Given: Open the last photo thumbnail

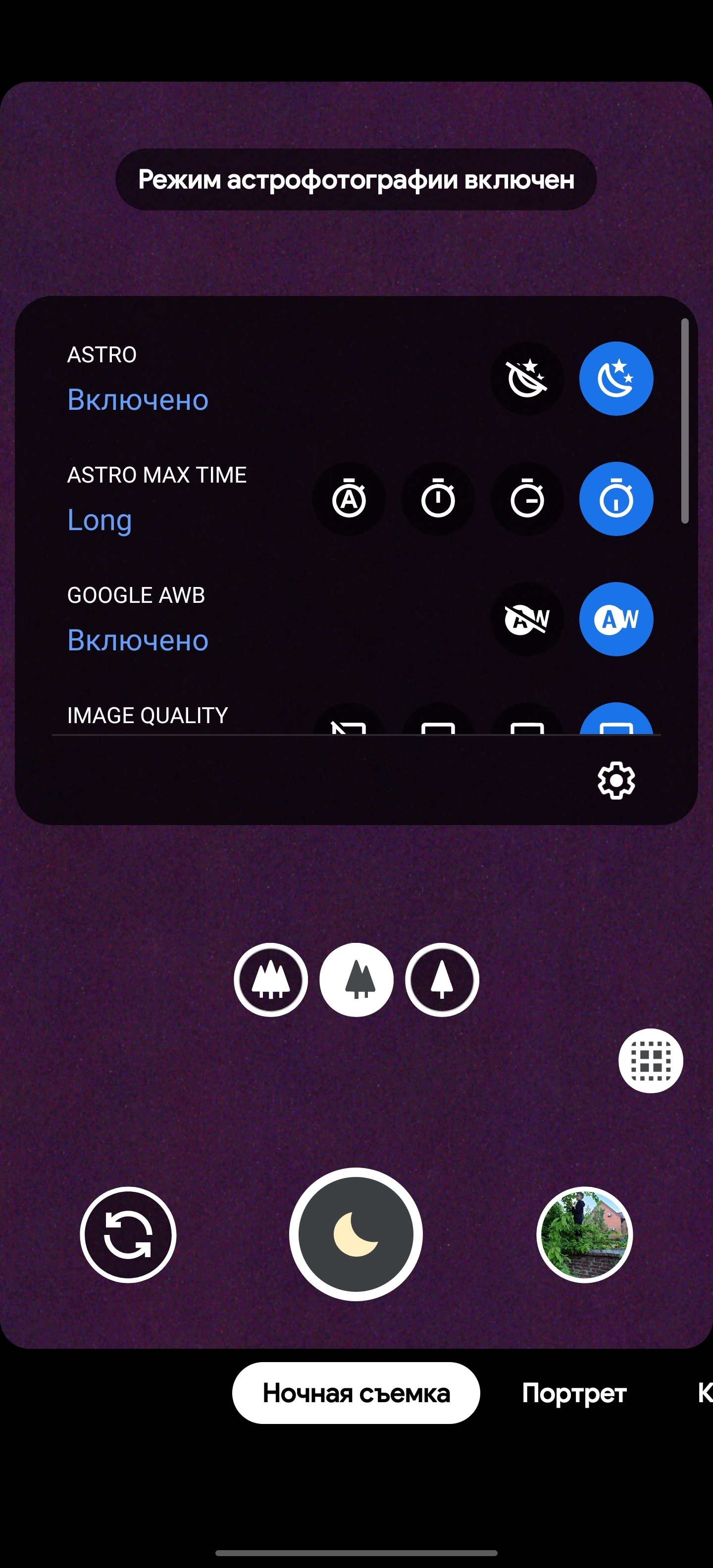Looking at the screenshot, I should point(585,1234).
